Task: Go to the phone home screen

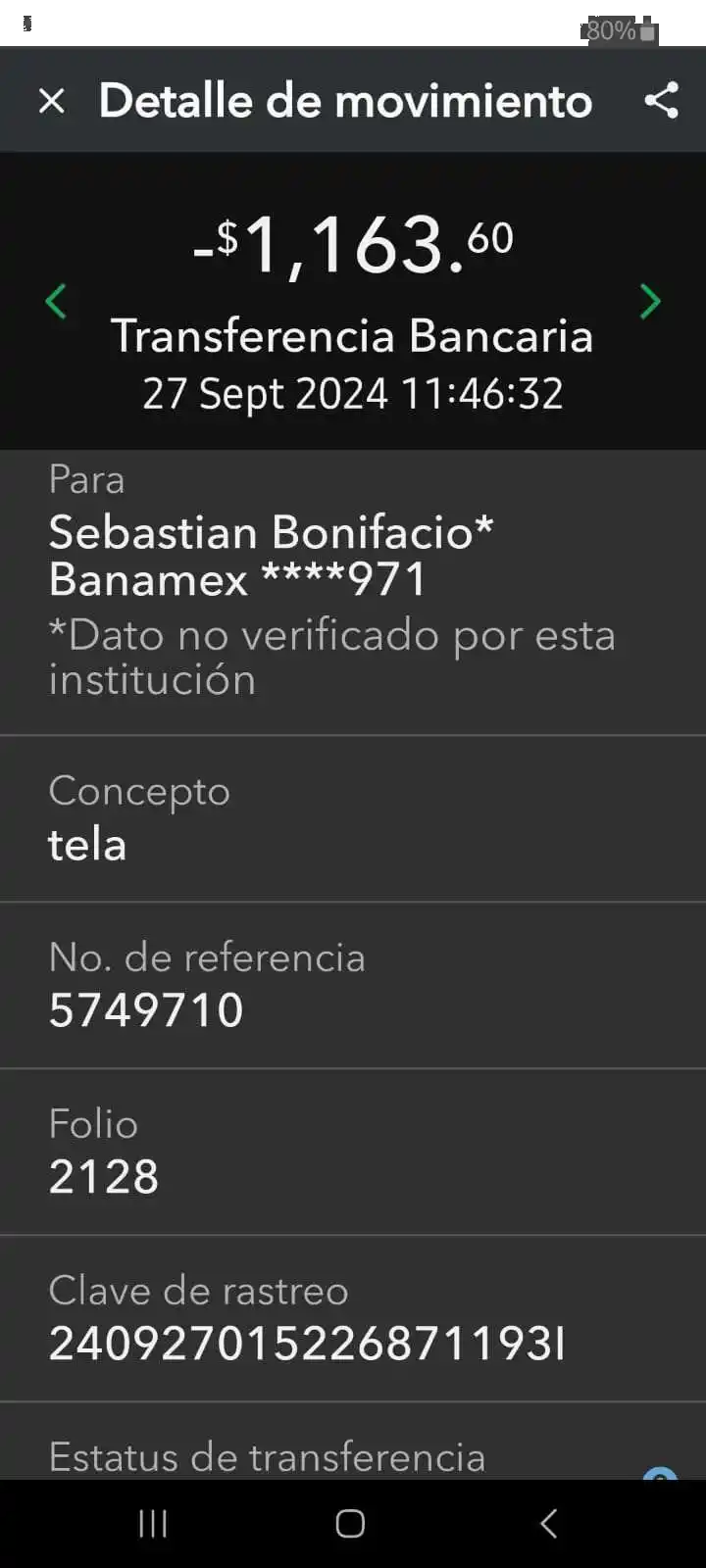Action: pyautogui.click(x=350, y=1523)
